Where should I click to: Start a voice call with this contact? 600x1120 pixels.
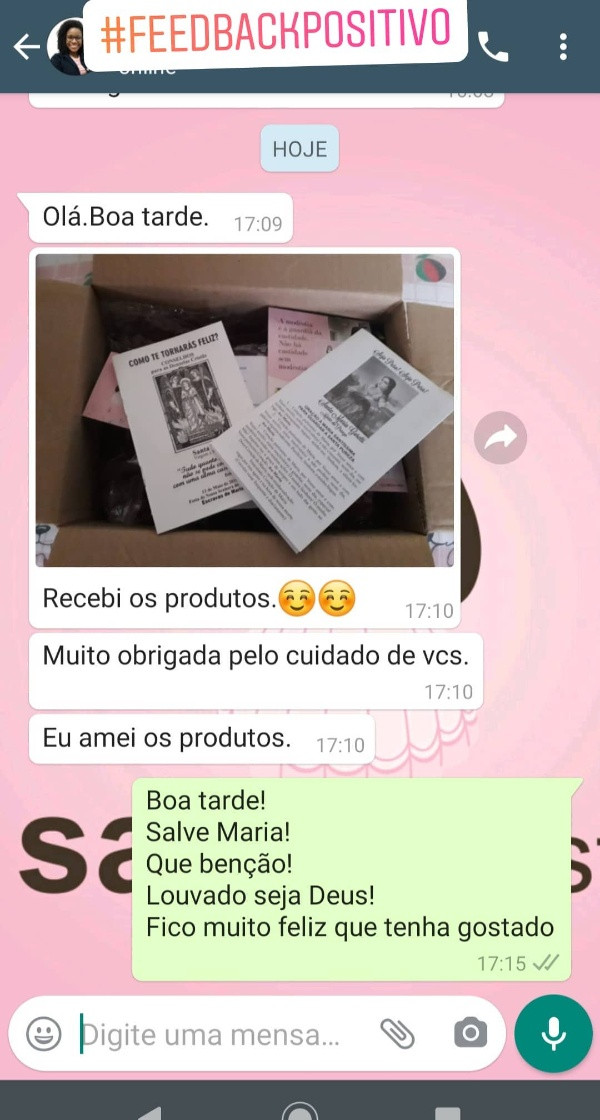coord(493,46)
